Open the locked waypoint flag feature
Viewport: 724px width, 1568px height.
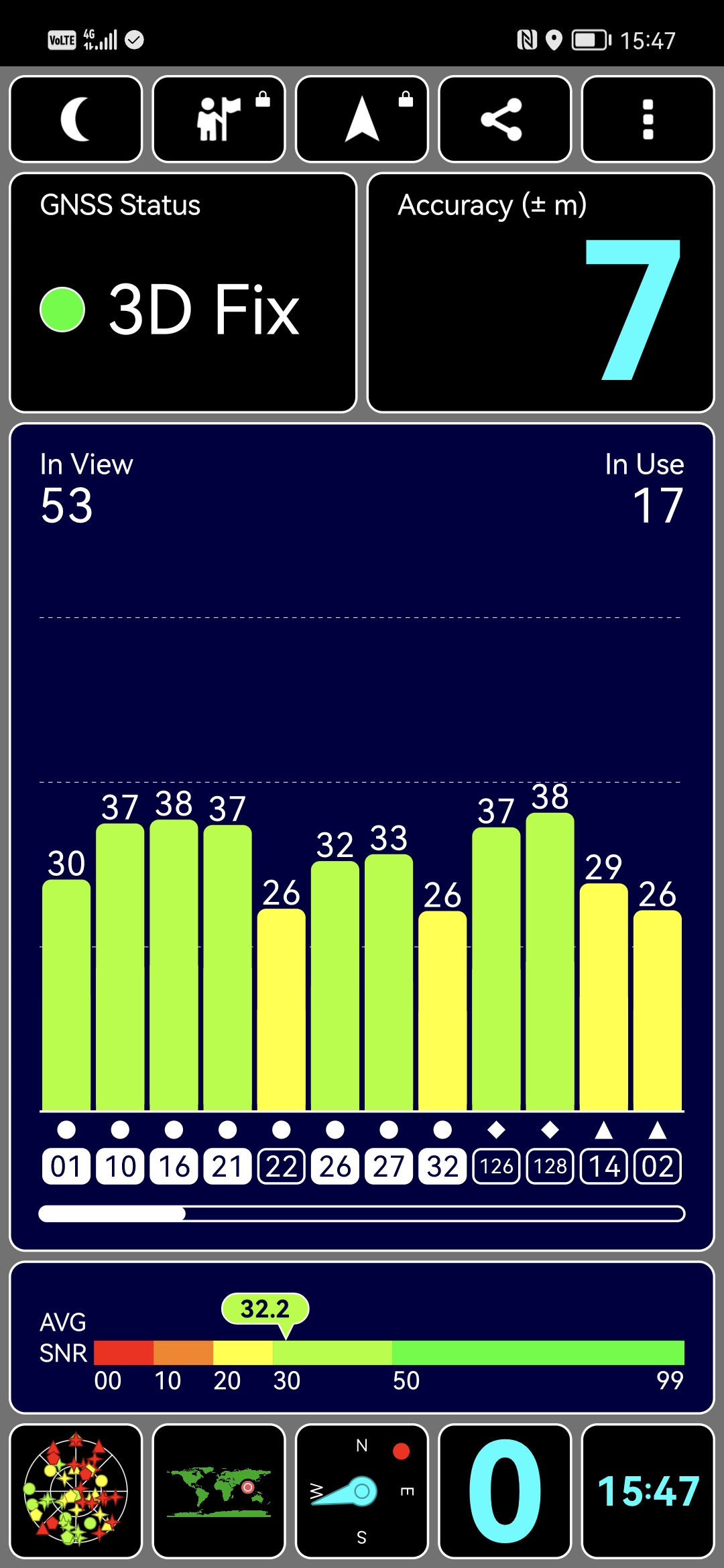point(219,119)
